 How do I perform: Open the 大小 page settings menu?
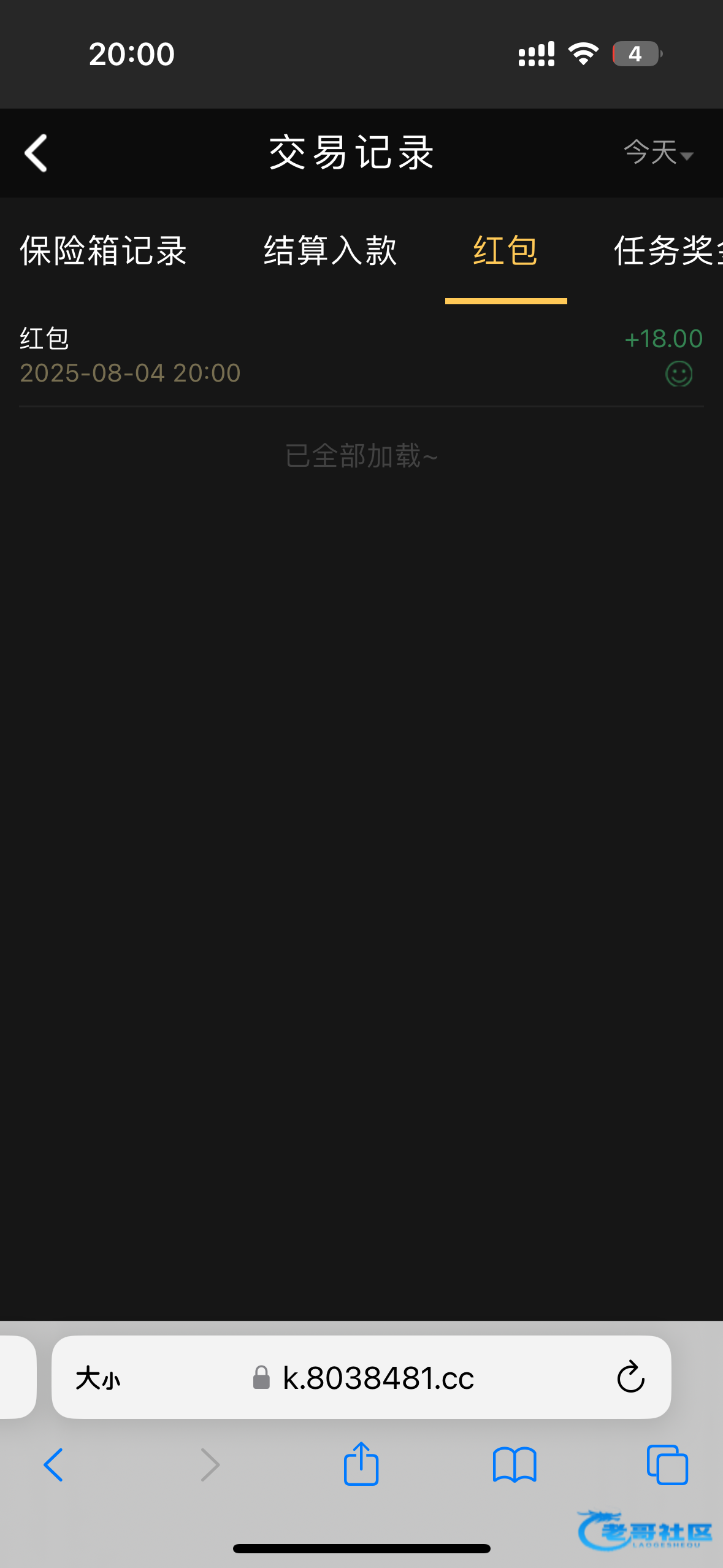(x=98, y=1379)
